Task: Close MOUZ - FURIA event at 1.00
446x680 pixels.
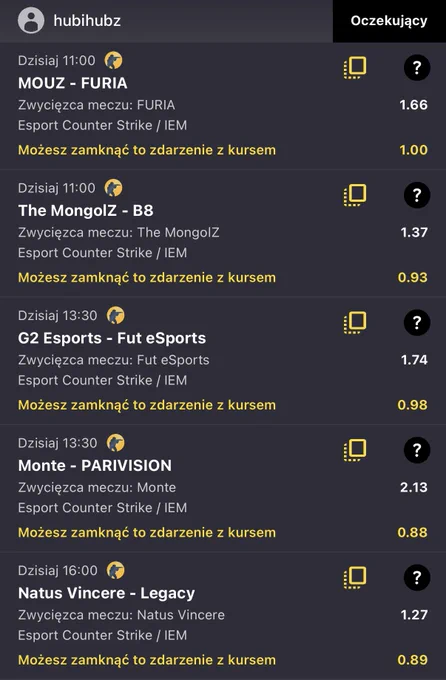Action: pyautogui.click(x=223, y=150)
